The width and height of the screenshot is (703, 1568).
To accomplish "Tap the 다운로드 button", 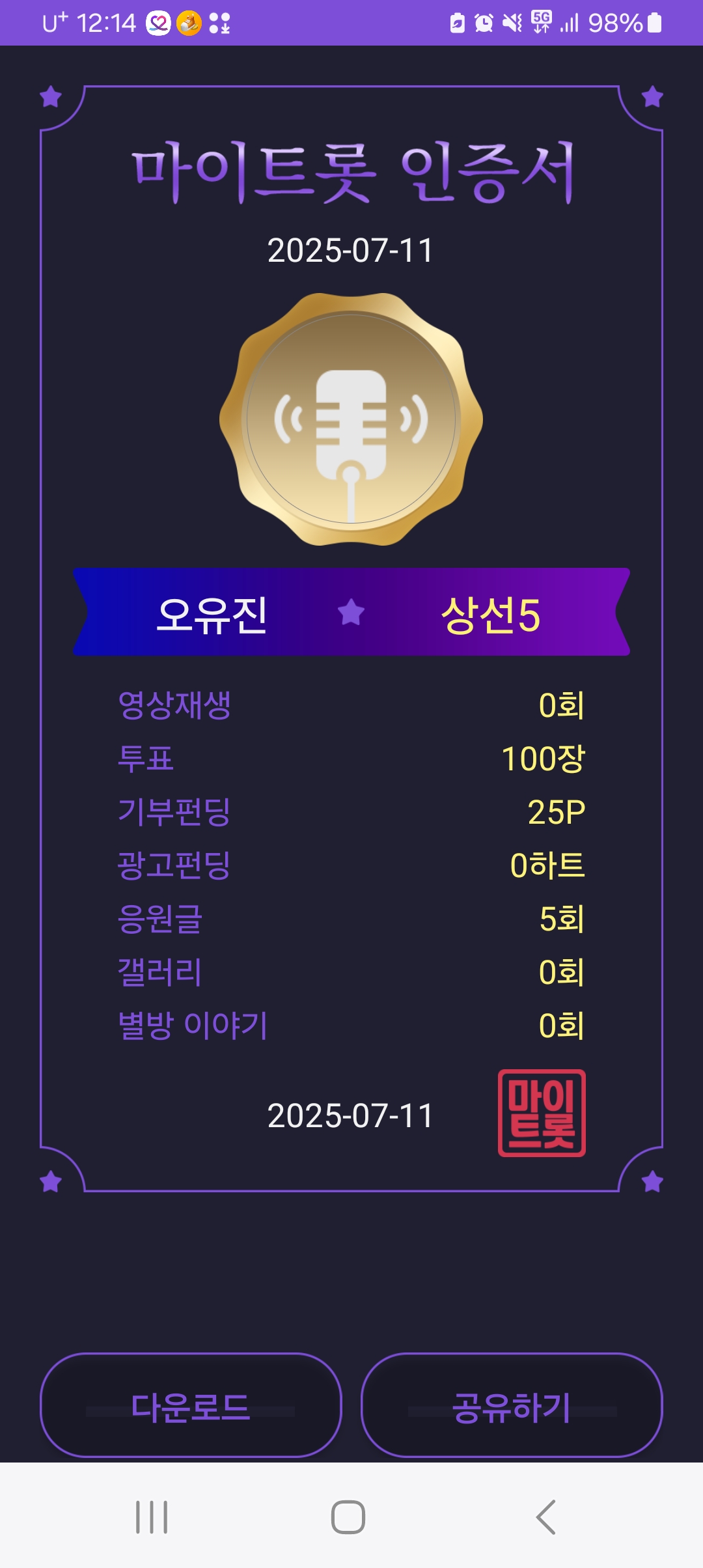I will tap(191, 1405).
